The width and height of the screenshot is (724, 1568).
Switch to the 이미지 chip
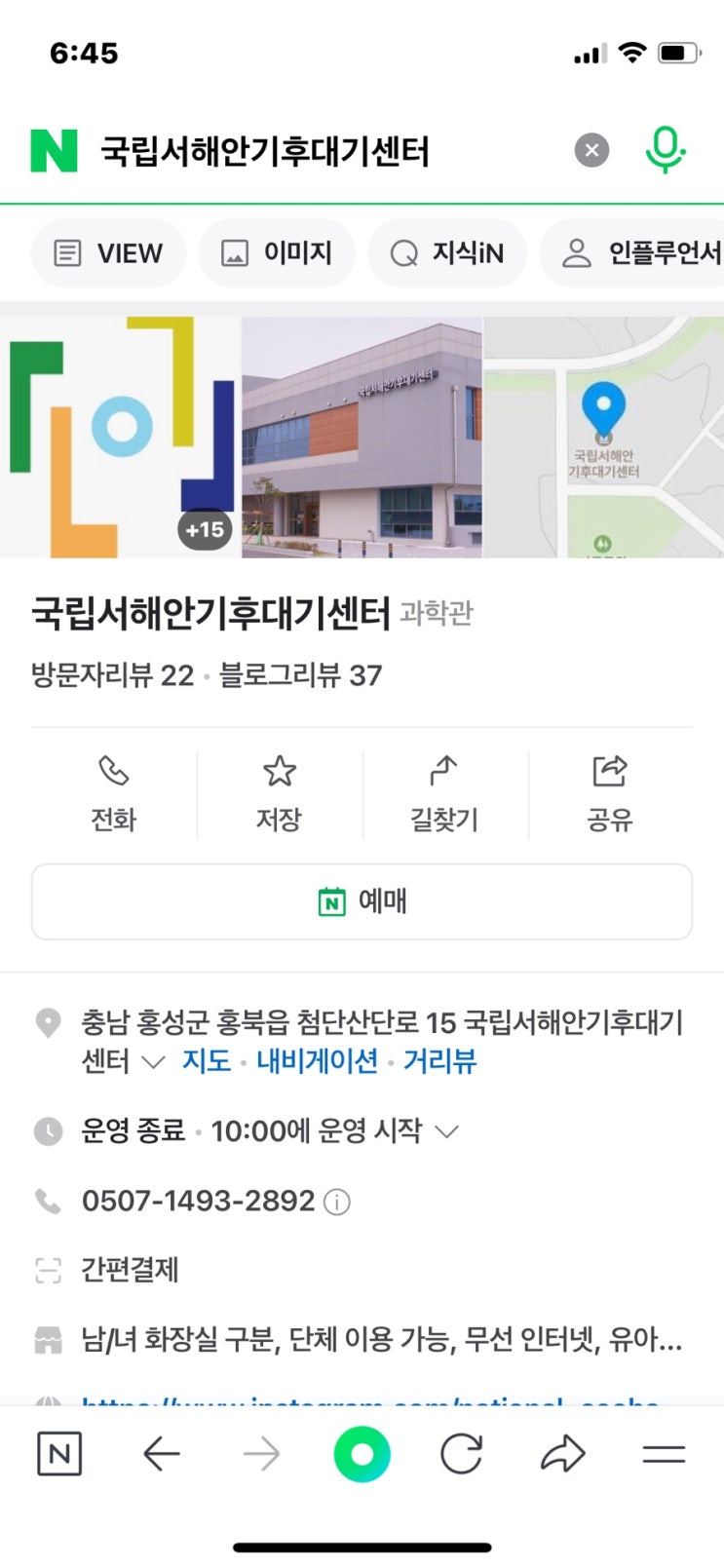tap(277, 253)
